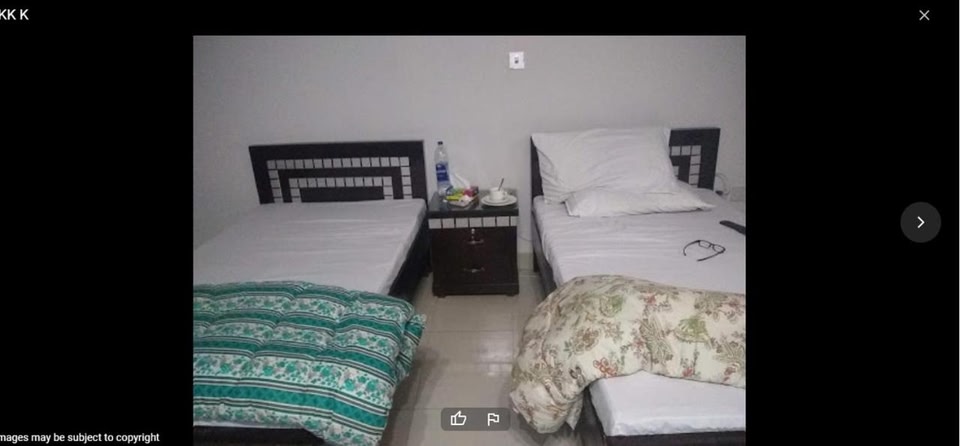Screen dimensions: 960x446
Task: Close the photo viewer
Action: (x=924, y=15)
